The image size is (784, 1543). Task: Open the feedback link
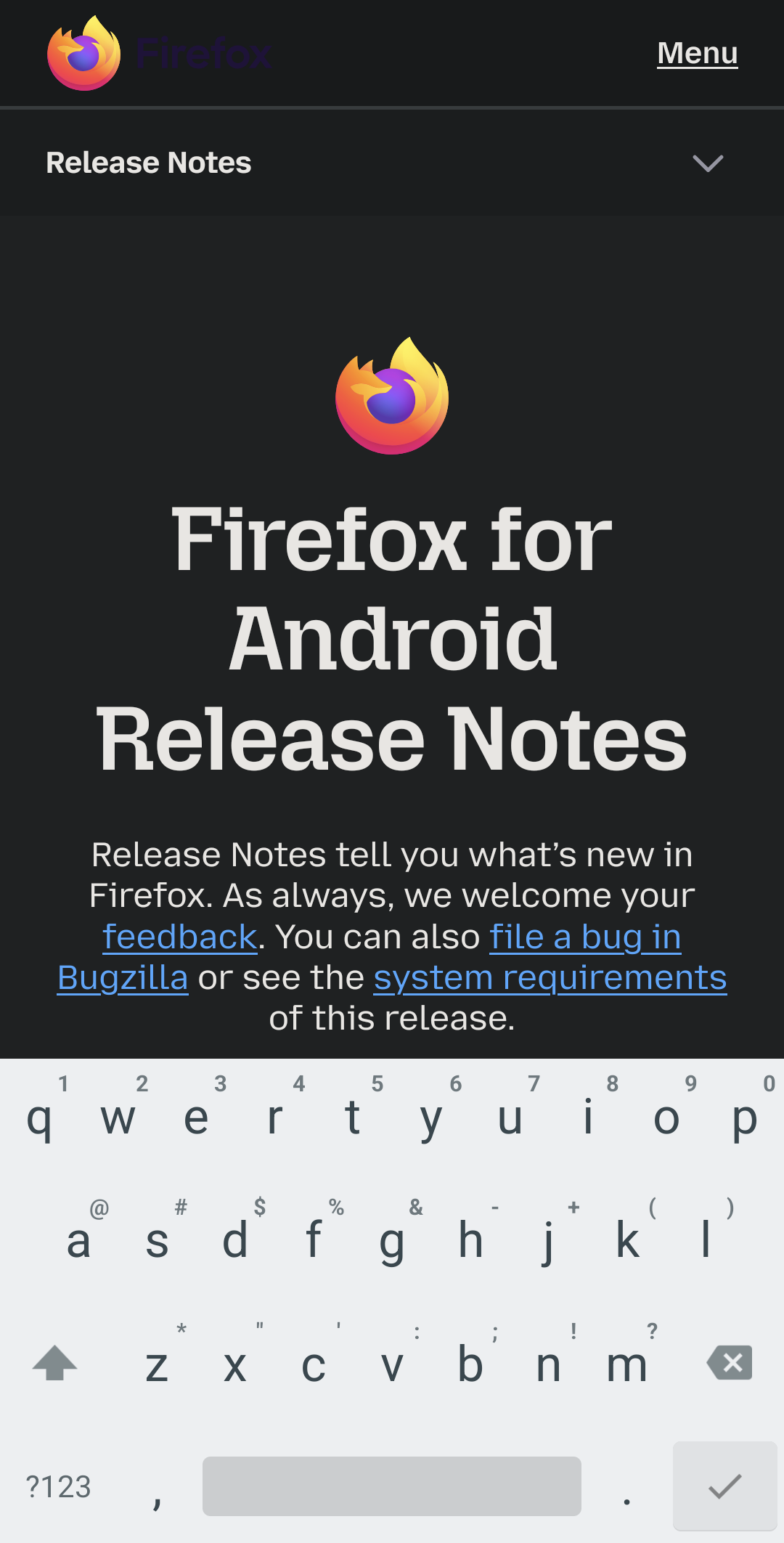[x=180, y=937]
